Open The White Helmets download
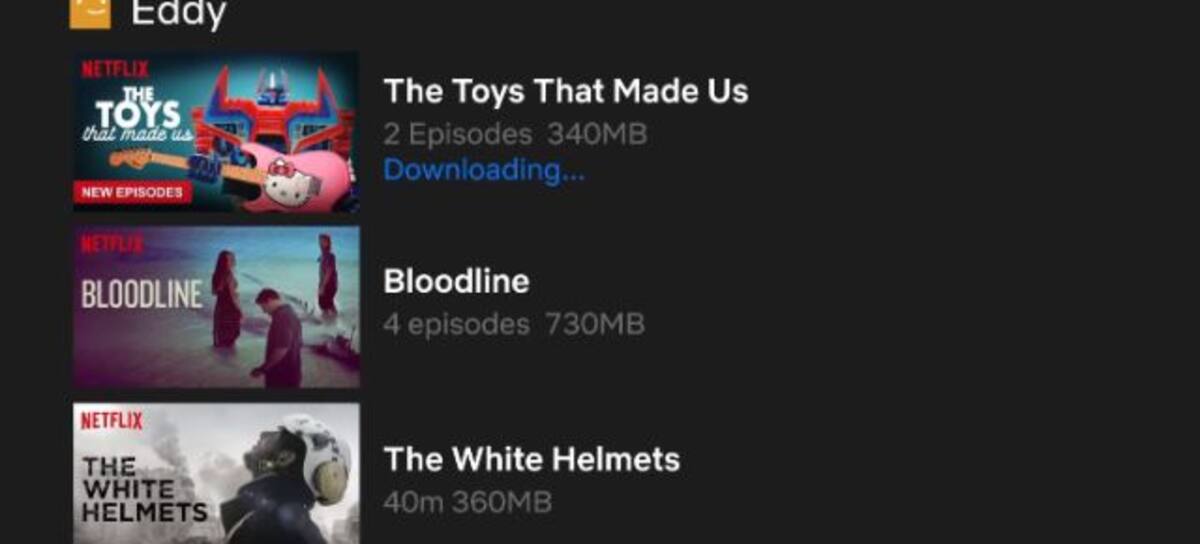Screen dimensions: 1200x544 click(531, 460)
